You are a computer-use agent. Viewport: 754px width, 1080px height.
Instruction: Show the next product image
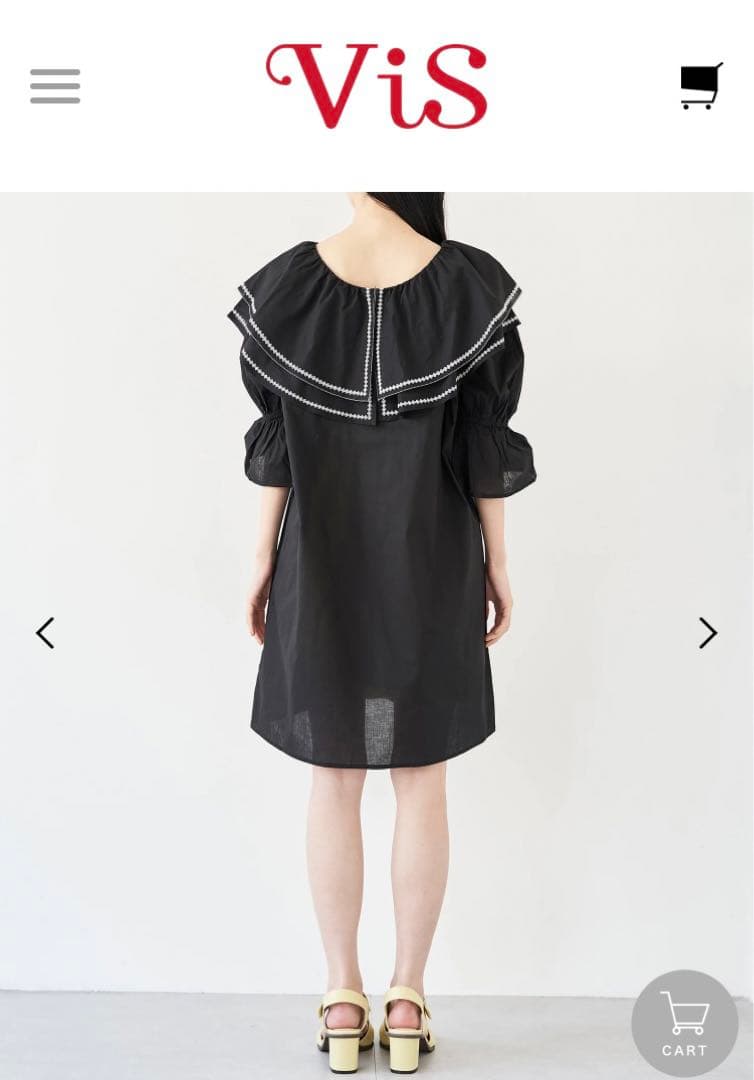[x=708, y=633]
